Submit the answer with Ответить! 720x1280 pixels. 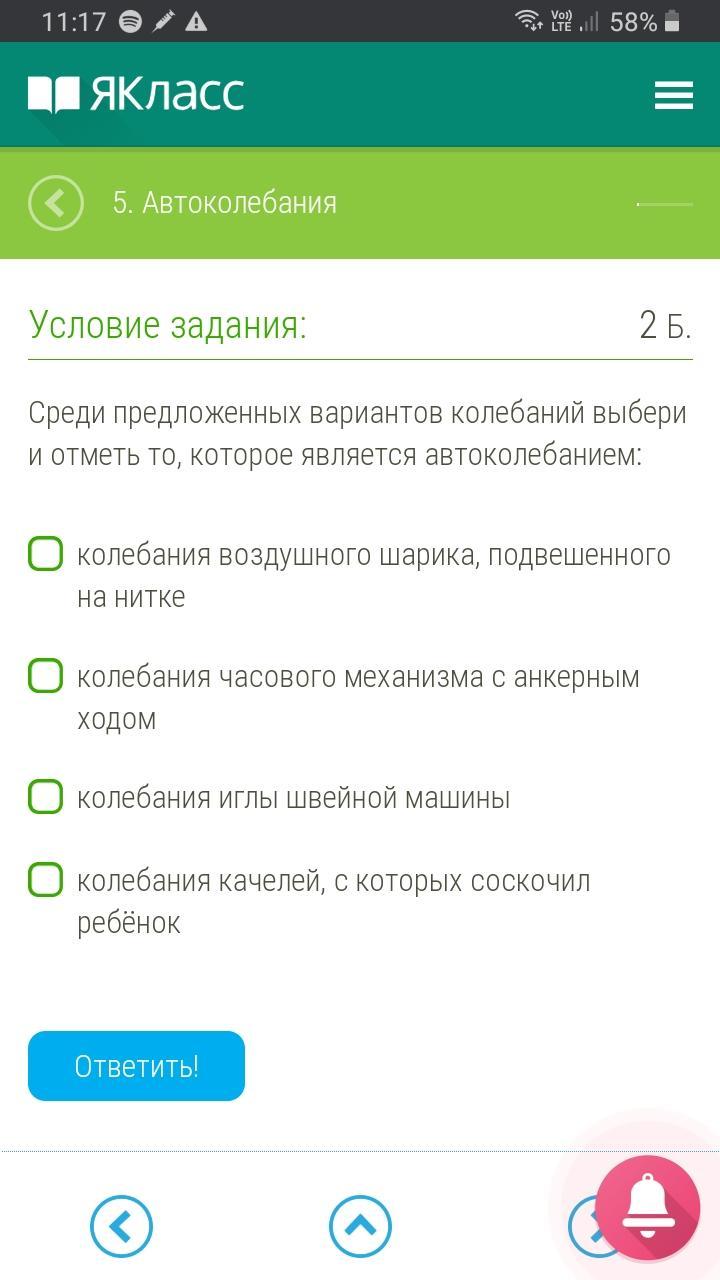tap(136, 1066)
